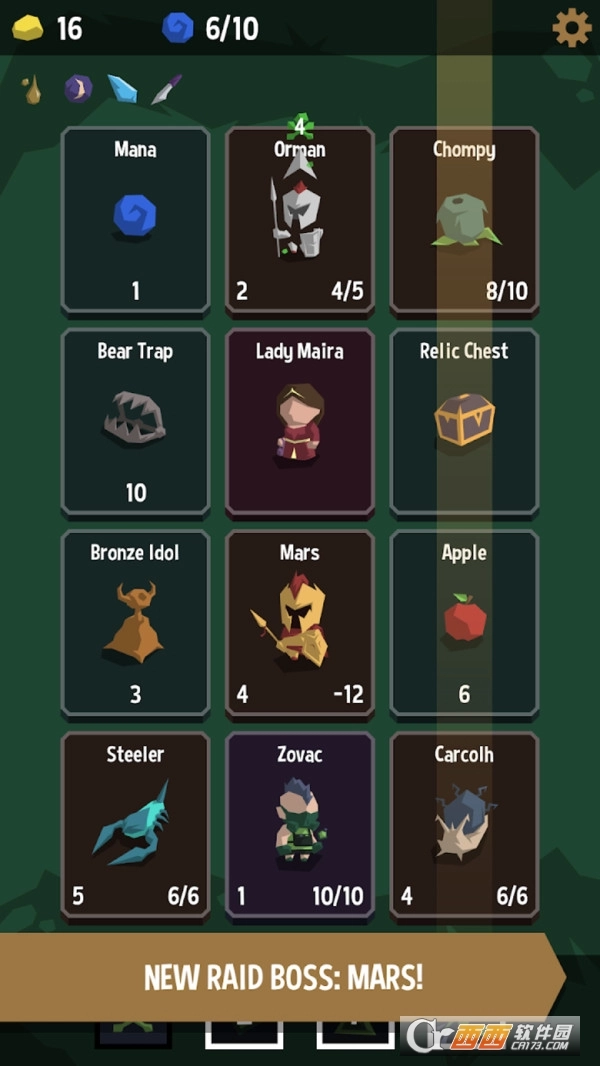Tap the Orman knight card

(x=299, y=220)
